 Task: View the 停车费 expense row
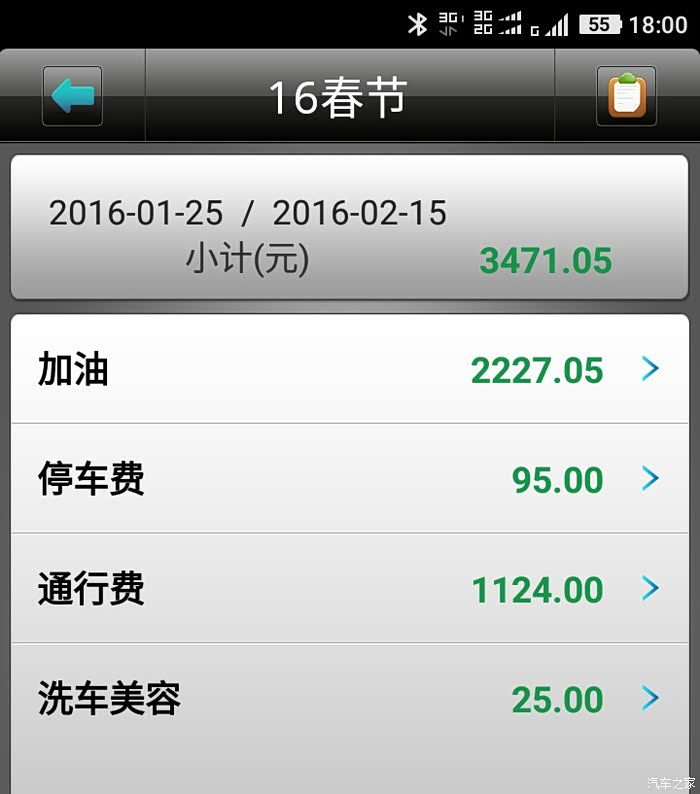(x=349, y=479)
